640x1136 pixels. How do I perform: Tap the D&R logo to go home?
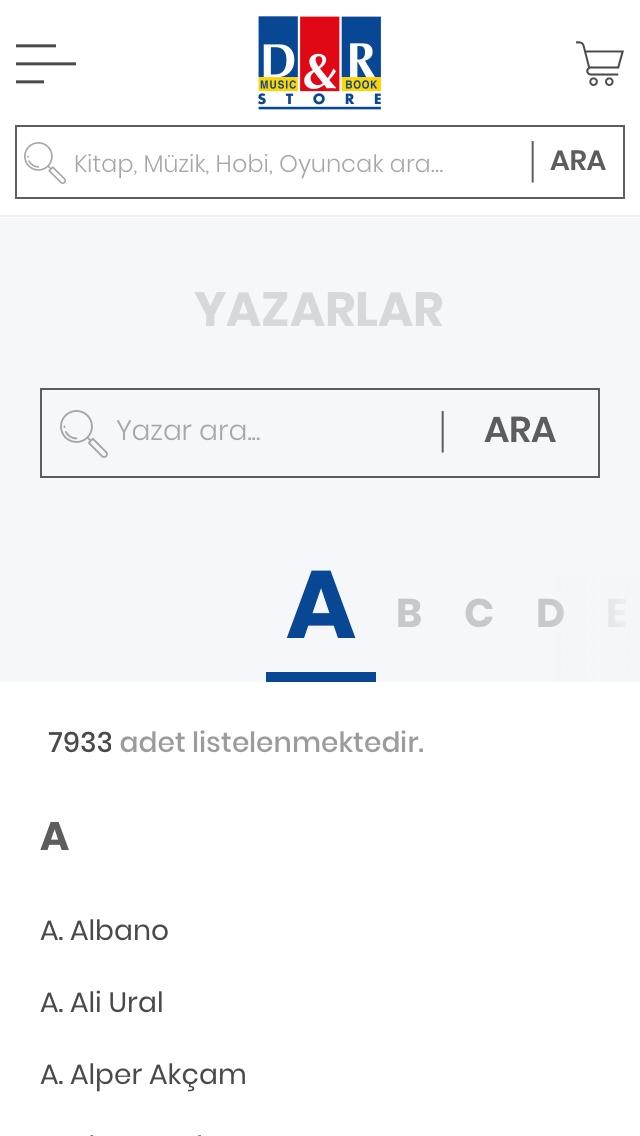tap(320, 62)
